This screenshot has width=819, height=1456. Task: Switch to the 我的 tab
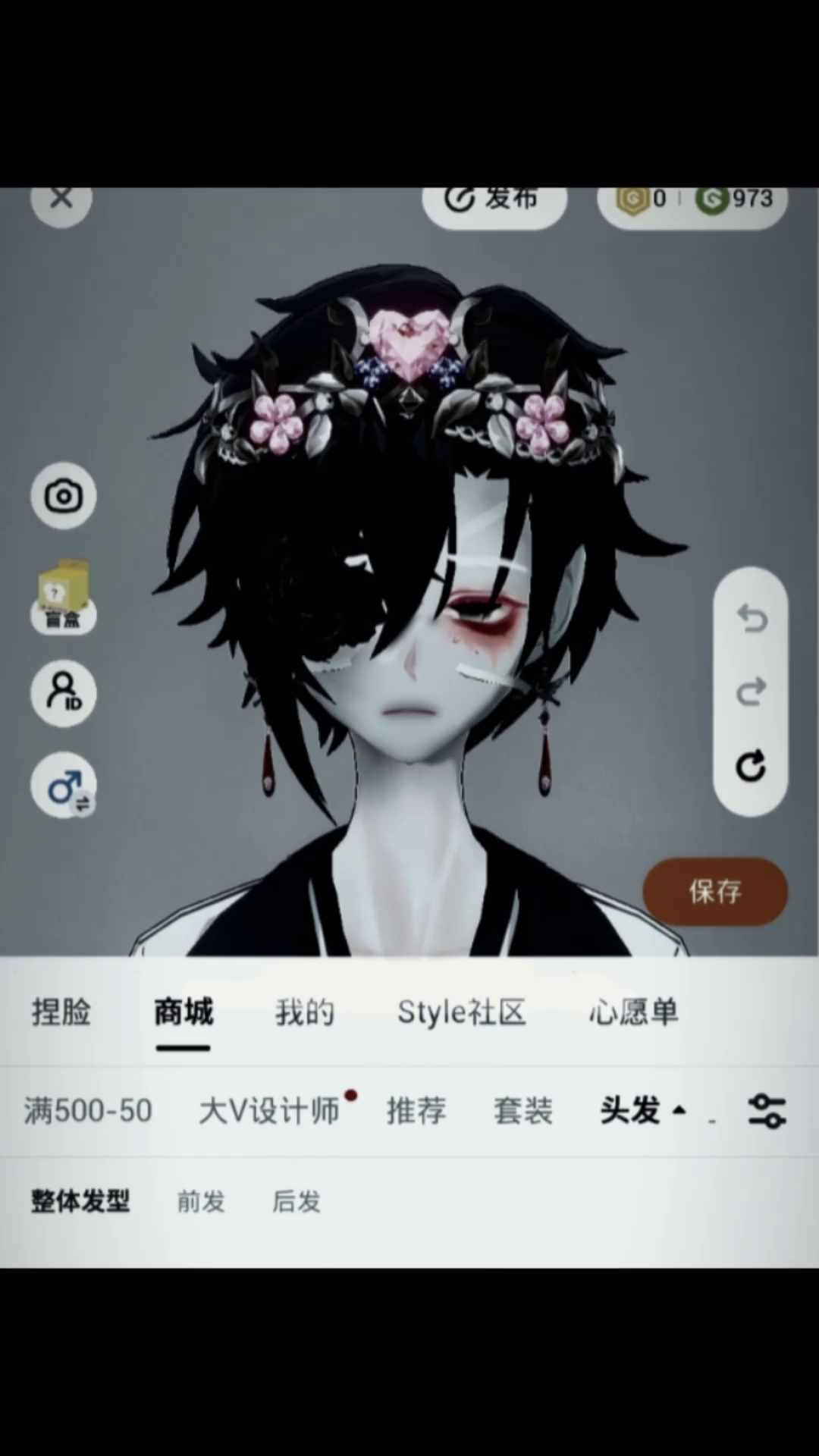click(x=304, y=1012)
